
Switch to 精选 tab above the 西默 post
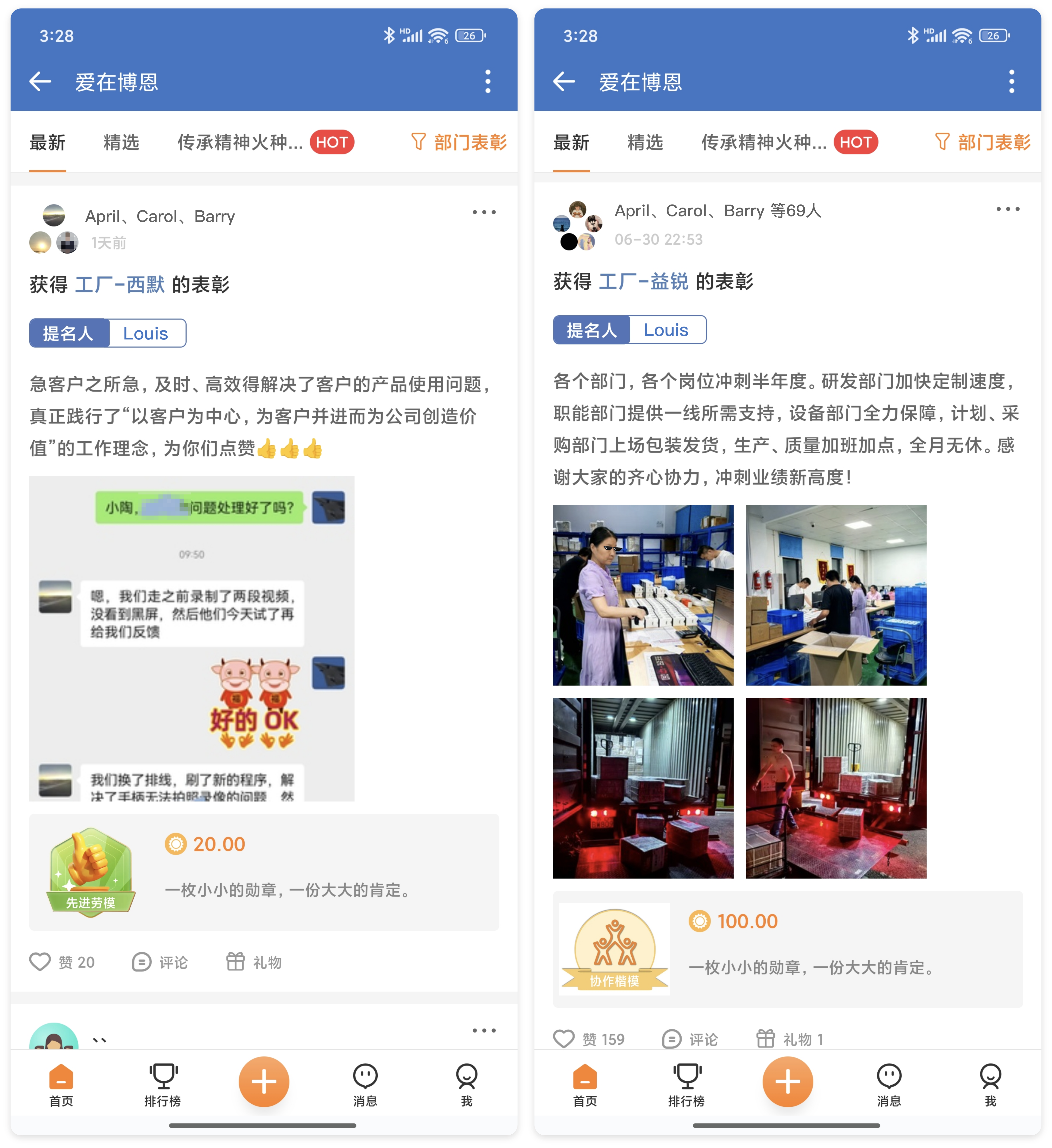[121, 142]
